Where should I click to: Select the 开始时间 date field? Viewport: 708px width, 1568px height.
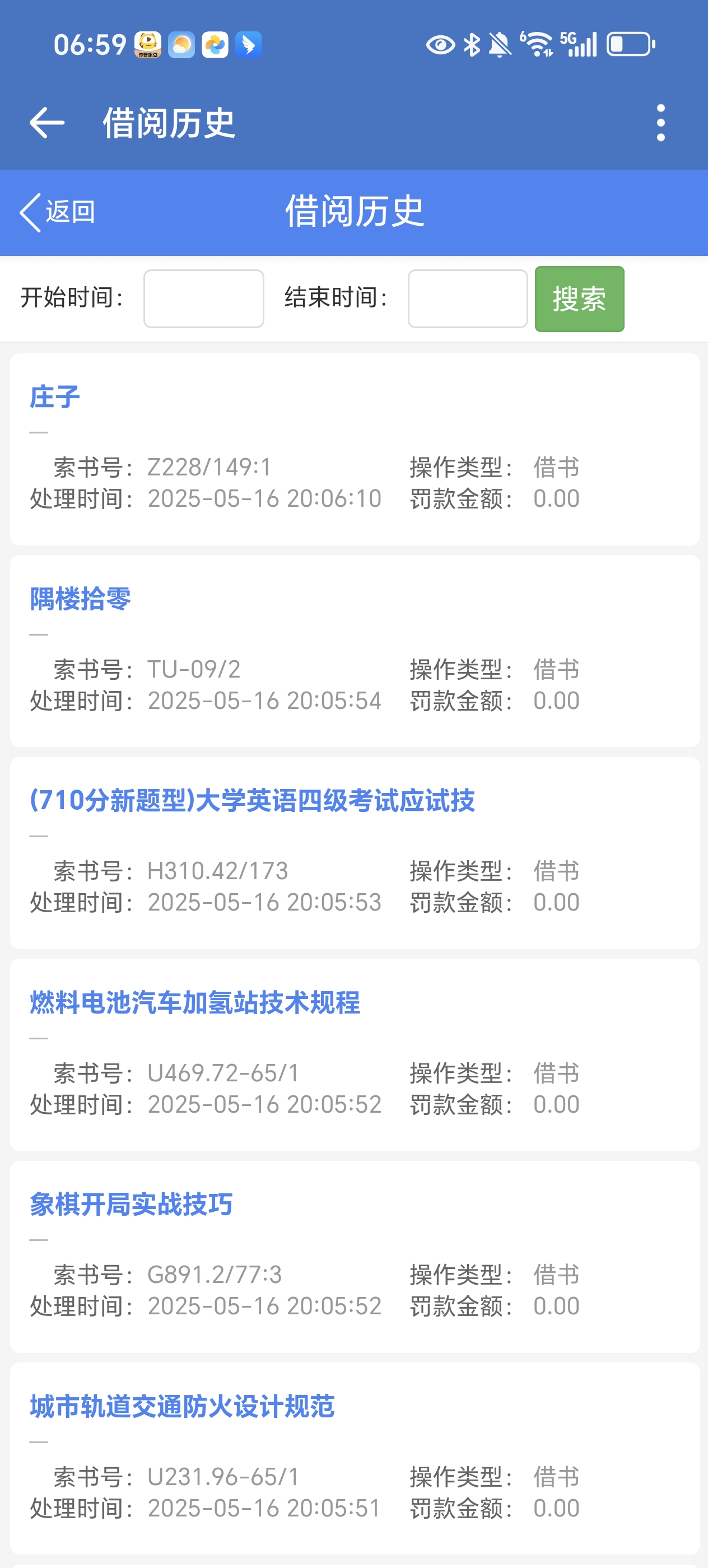[203, 299]
